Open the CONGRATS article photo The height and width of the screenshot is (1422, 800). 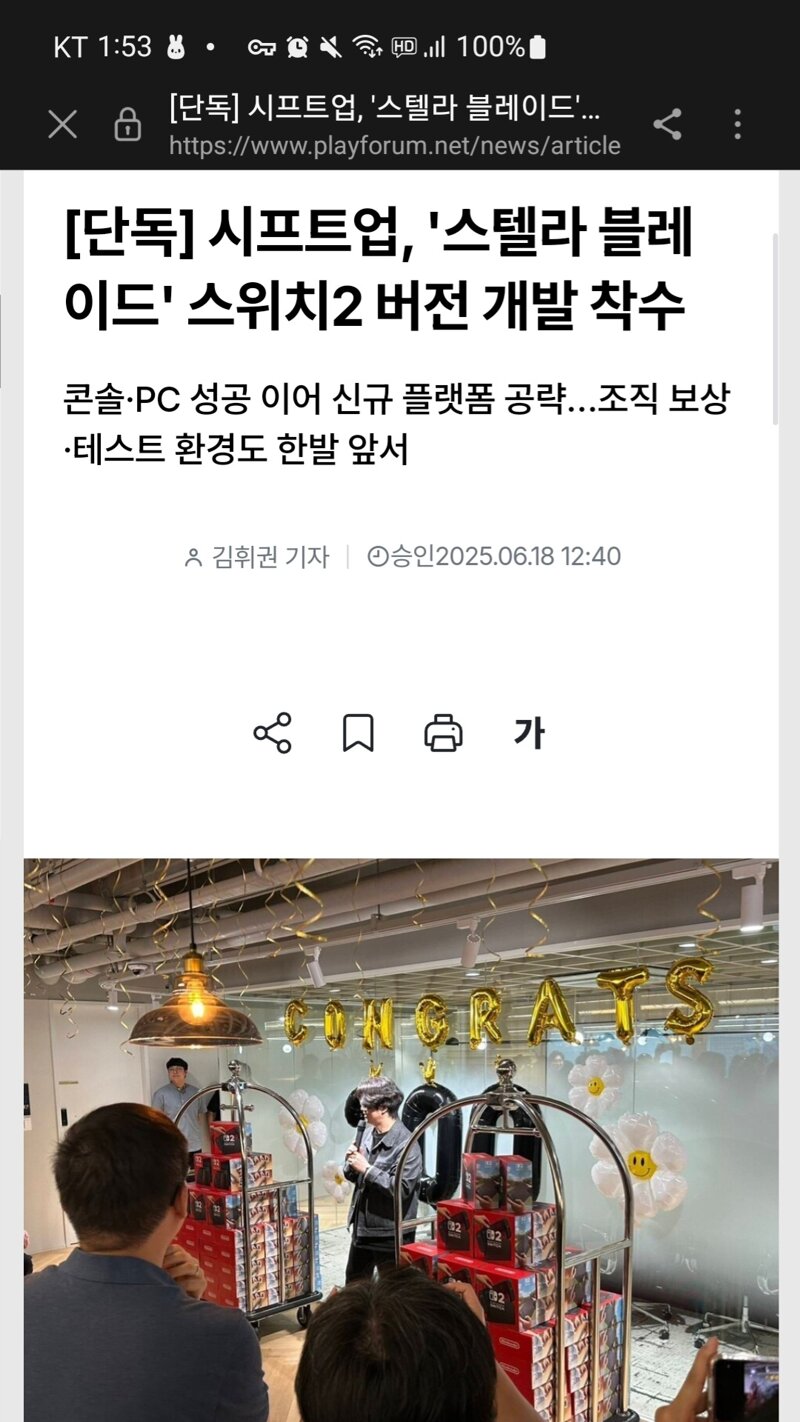pos(401,1140)
